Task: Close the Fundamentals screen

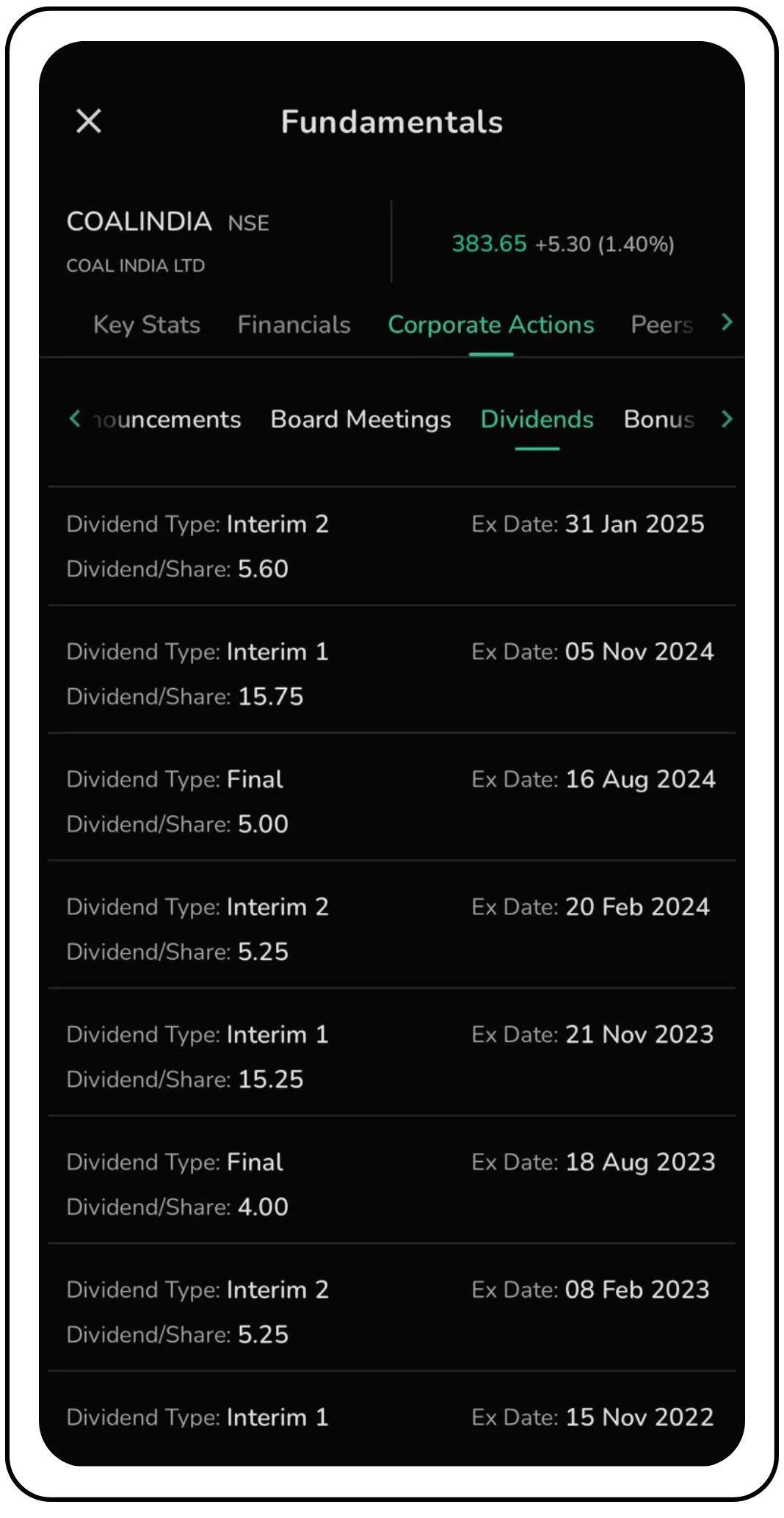Action: [x=89, y=121]
